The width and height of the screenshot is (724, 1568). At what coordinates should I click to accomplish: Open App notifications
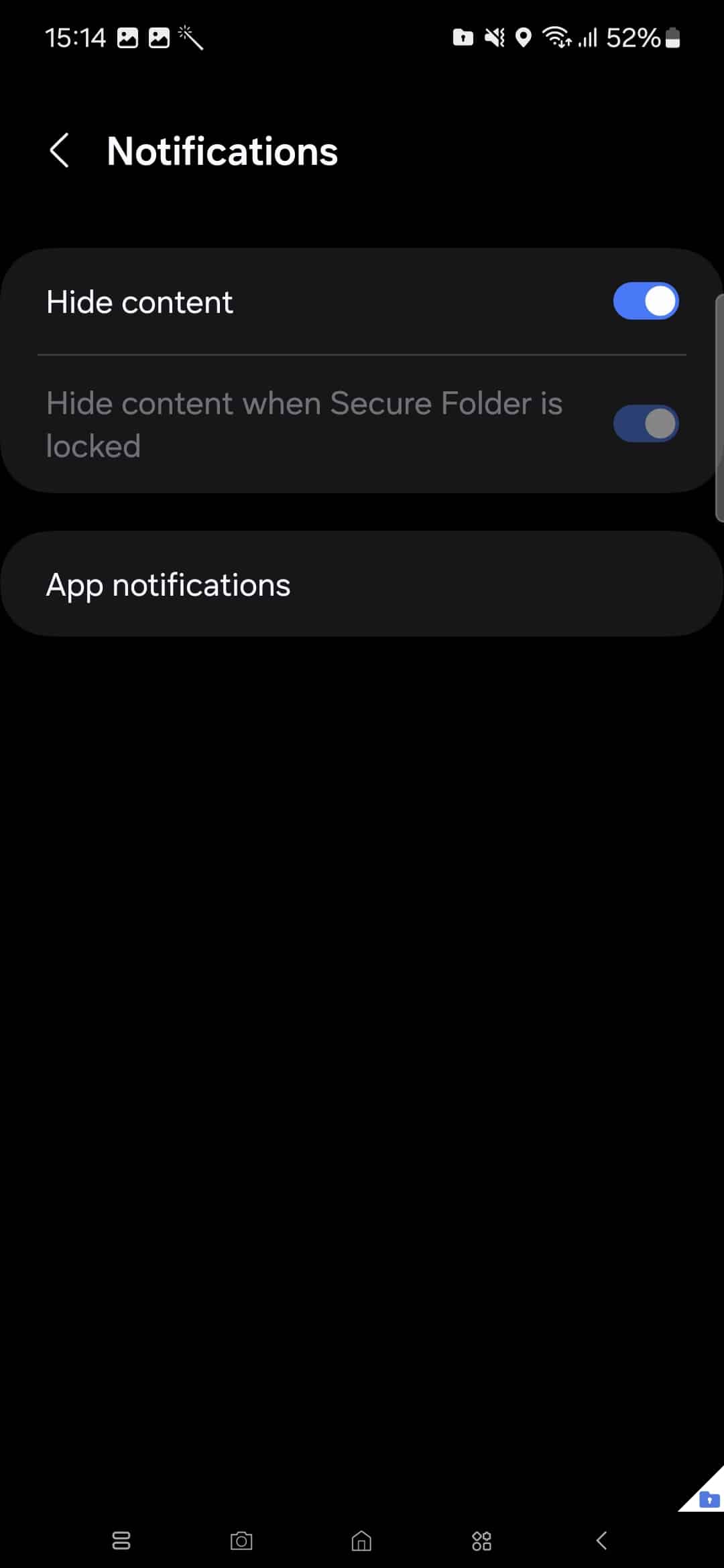362,584
